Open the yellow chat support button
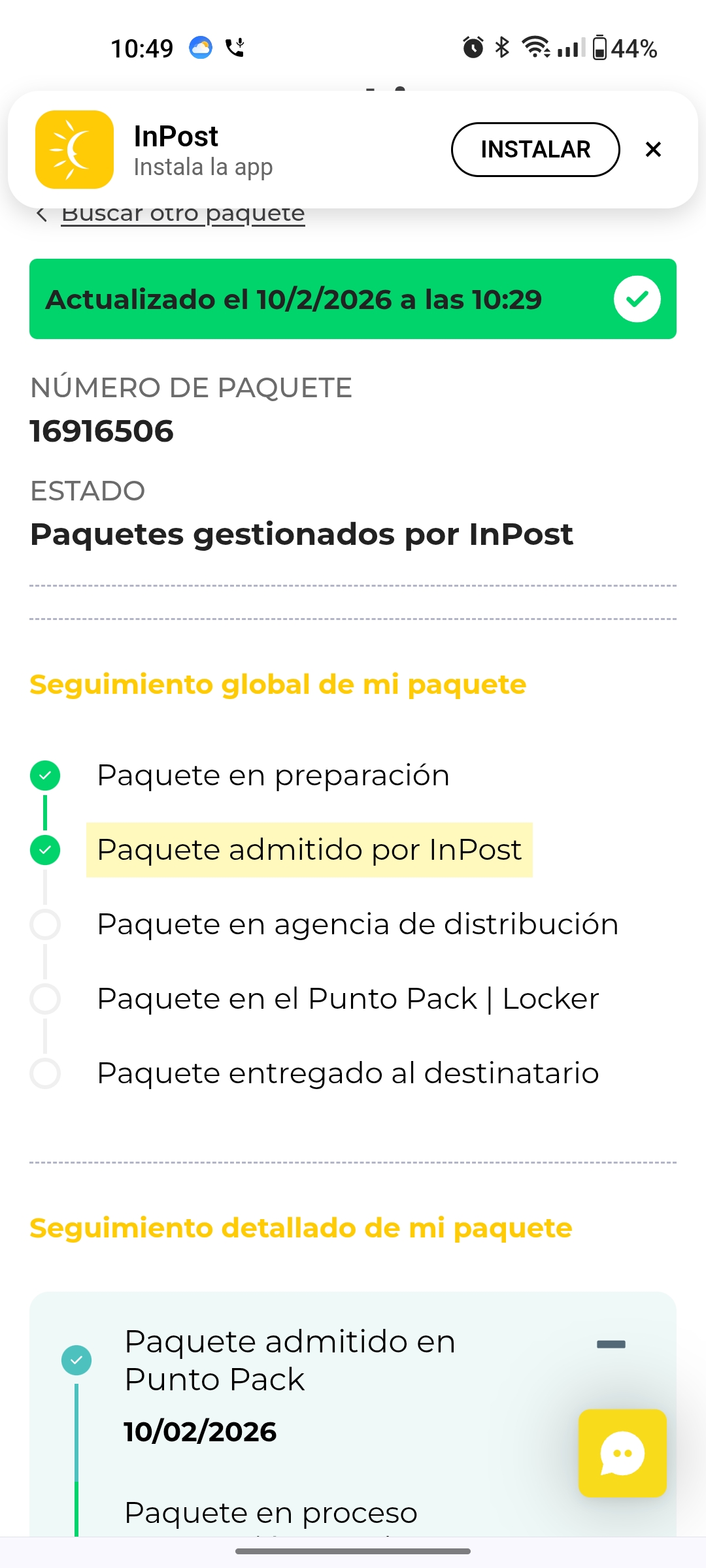The width and height of the screenshot is (706, 1568). 622,1453
